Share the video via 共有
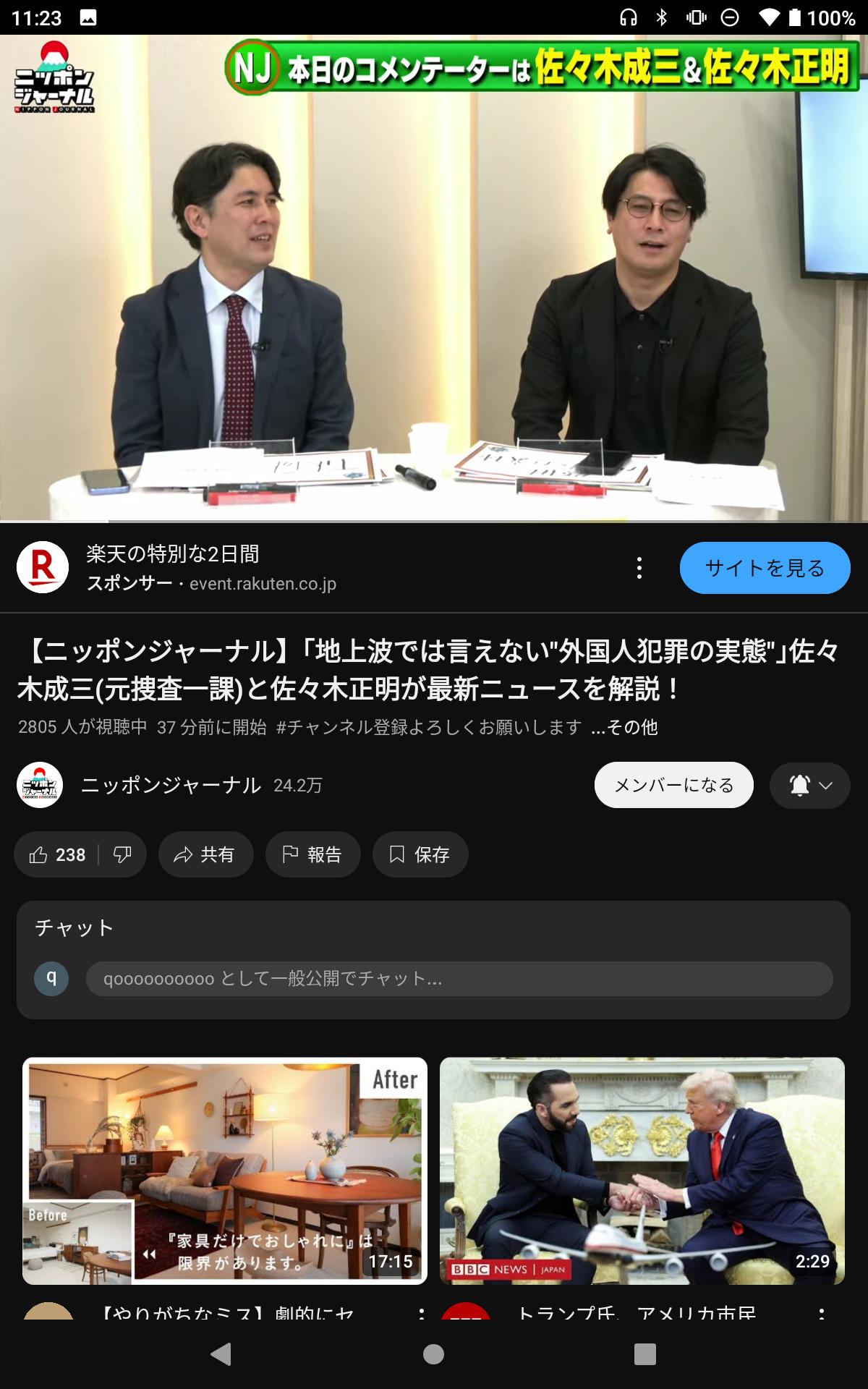The width and height of the screenshot is (868, 1389). (205, 854)
